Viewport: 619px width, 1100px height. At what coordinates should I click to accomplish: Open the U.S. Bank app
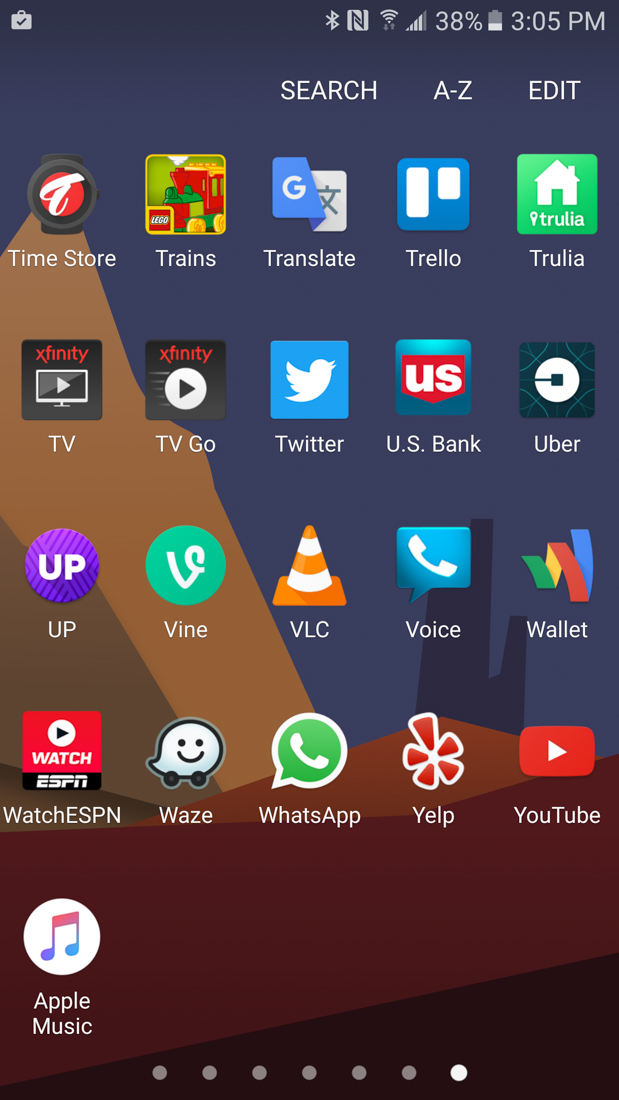click(433, 381)
